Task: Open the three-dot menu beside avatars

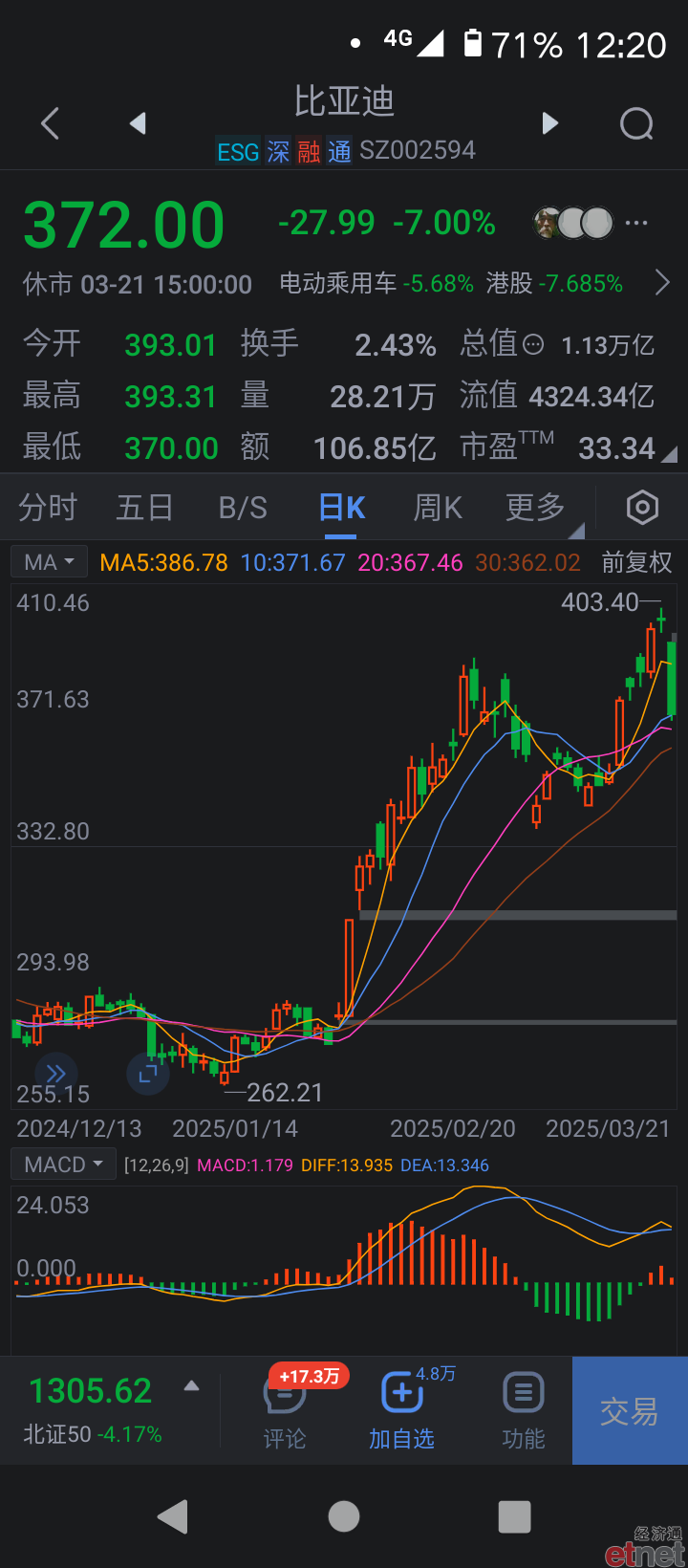Action: pos(636,223)
